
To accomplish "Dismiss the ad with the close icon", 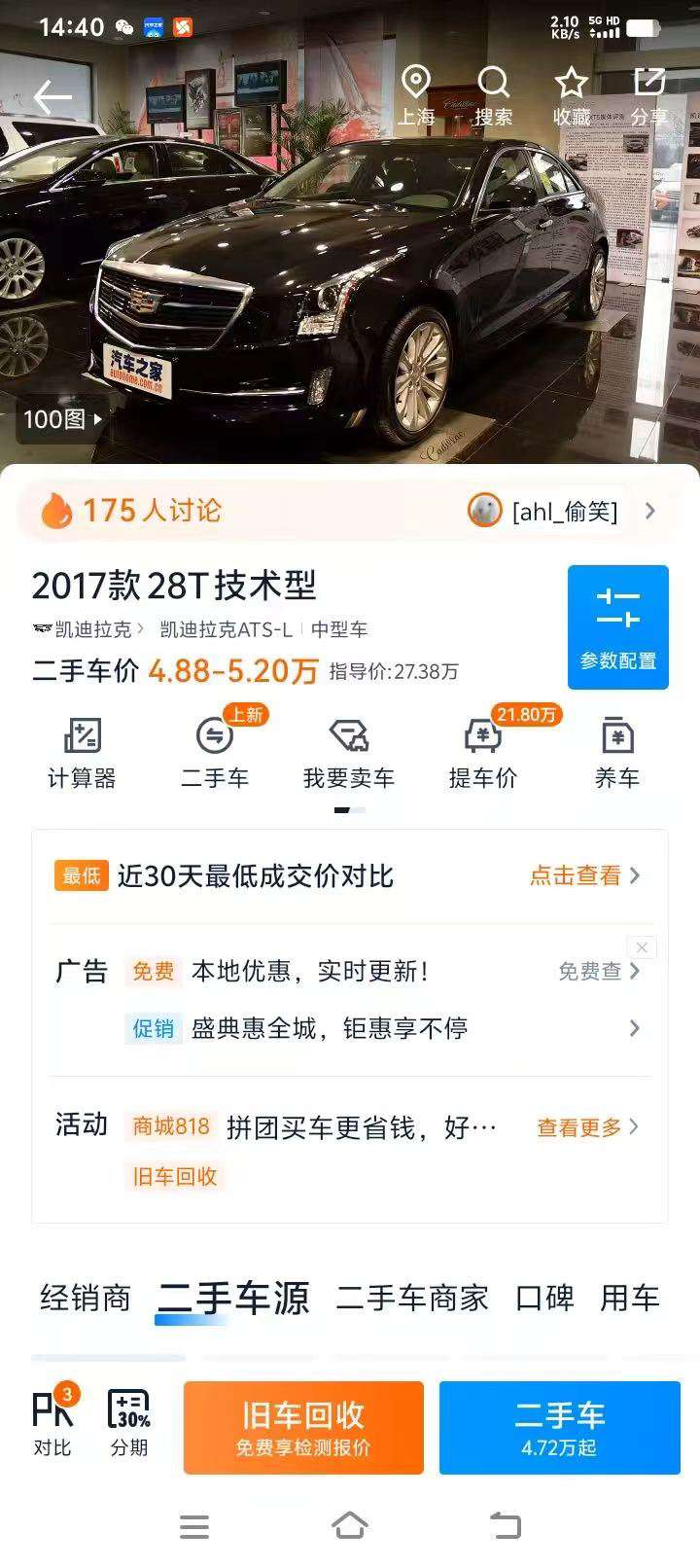I will 642,947.
